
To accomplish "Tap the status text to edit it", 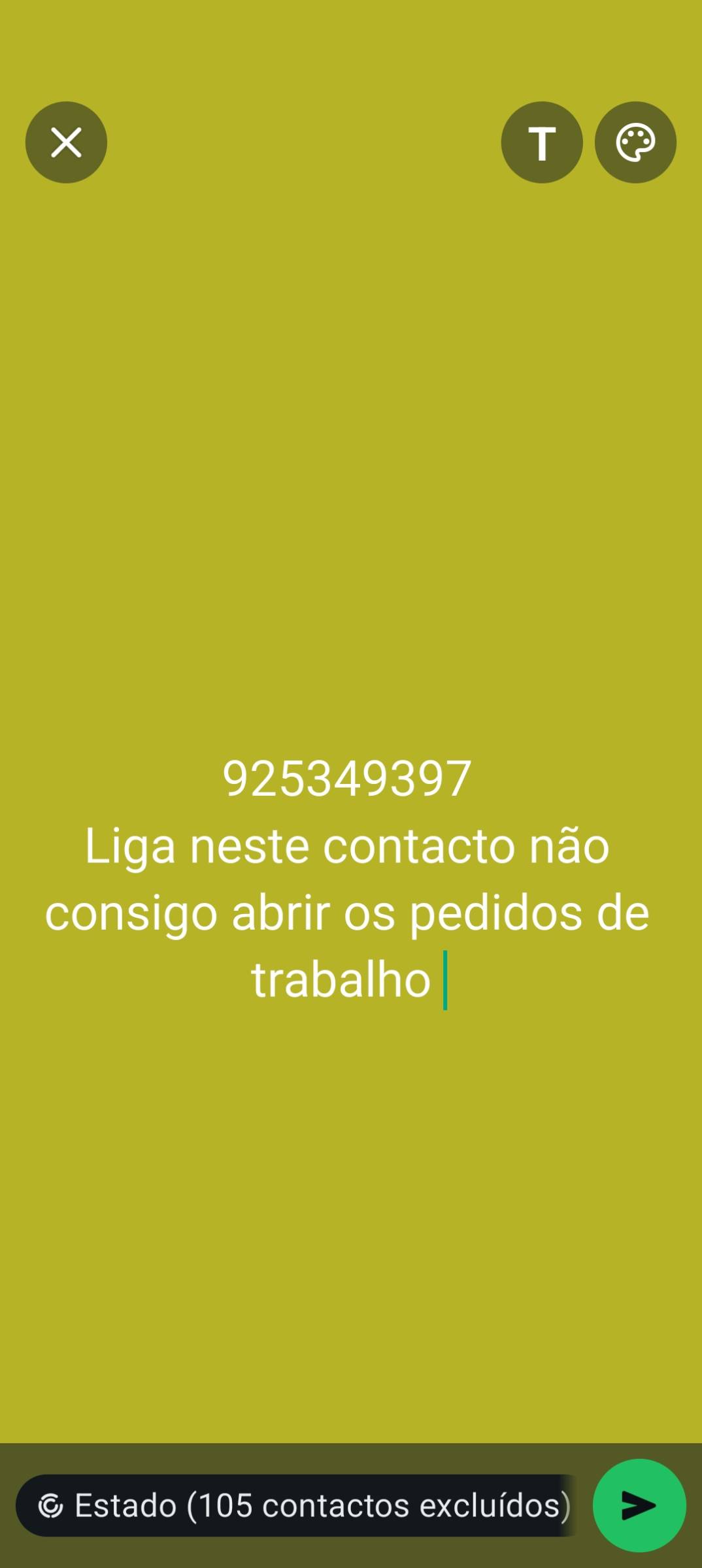I will pyautogui.click(x=347, y=879).
